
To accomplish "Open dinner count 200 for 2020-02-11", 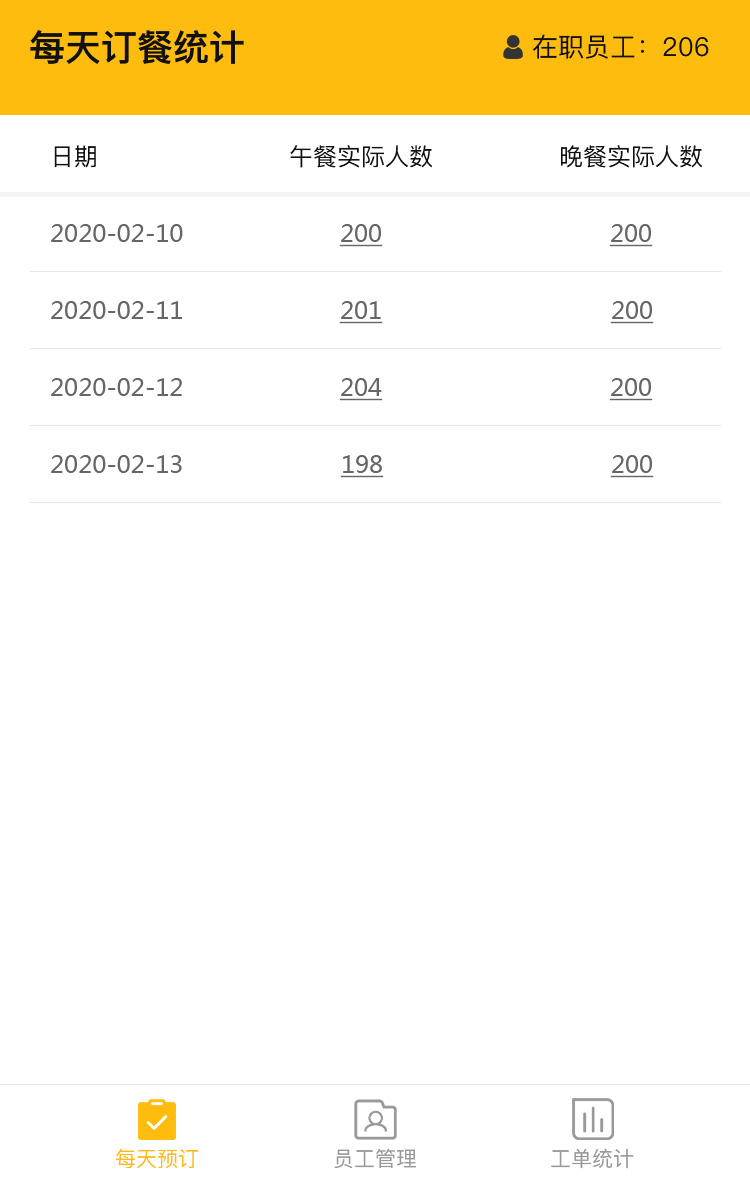I will [x=632, y=311].
